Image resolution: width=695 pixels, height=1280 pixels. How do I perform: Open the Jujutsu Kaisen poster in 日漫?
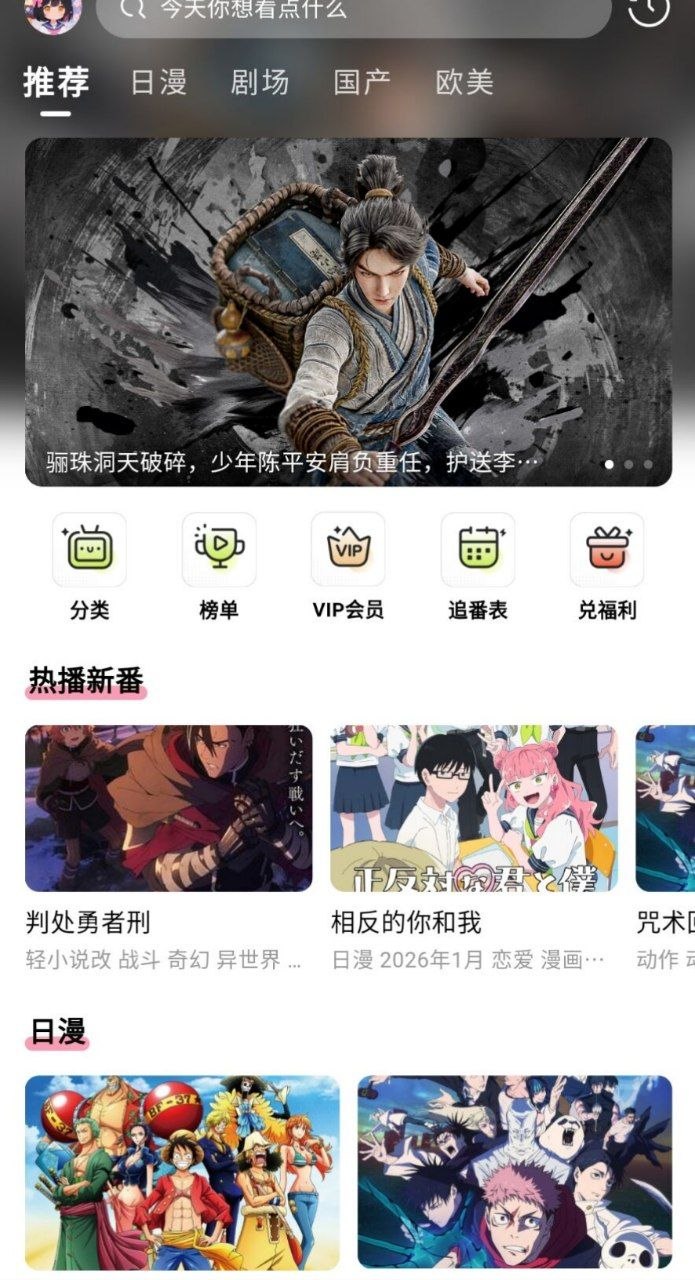[514, 1172]
